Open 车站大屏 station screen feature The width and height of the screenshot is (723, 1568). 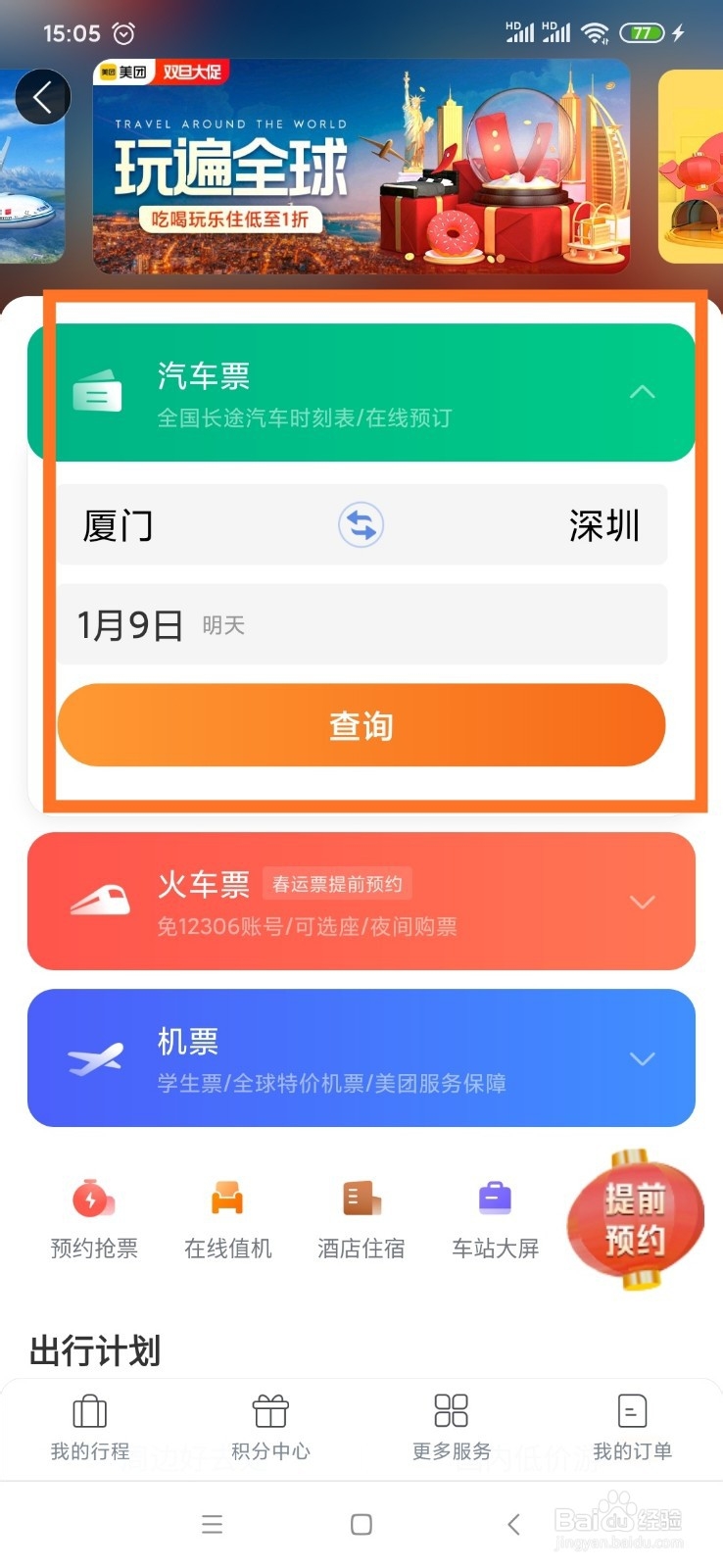[495, 1215]
